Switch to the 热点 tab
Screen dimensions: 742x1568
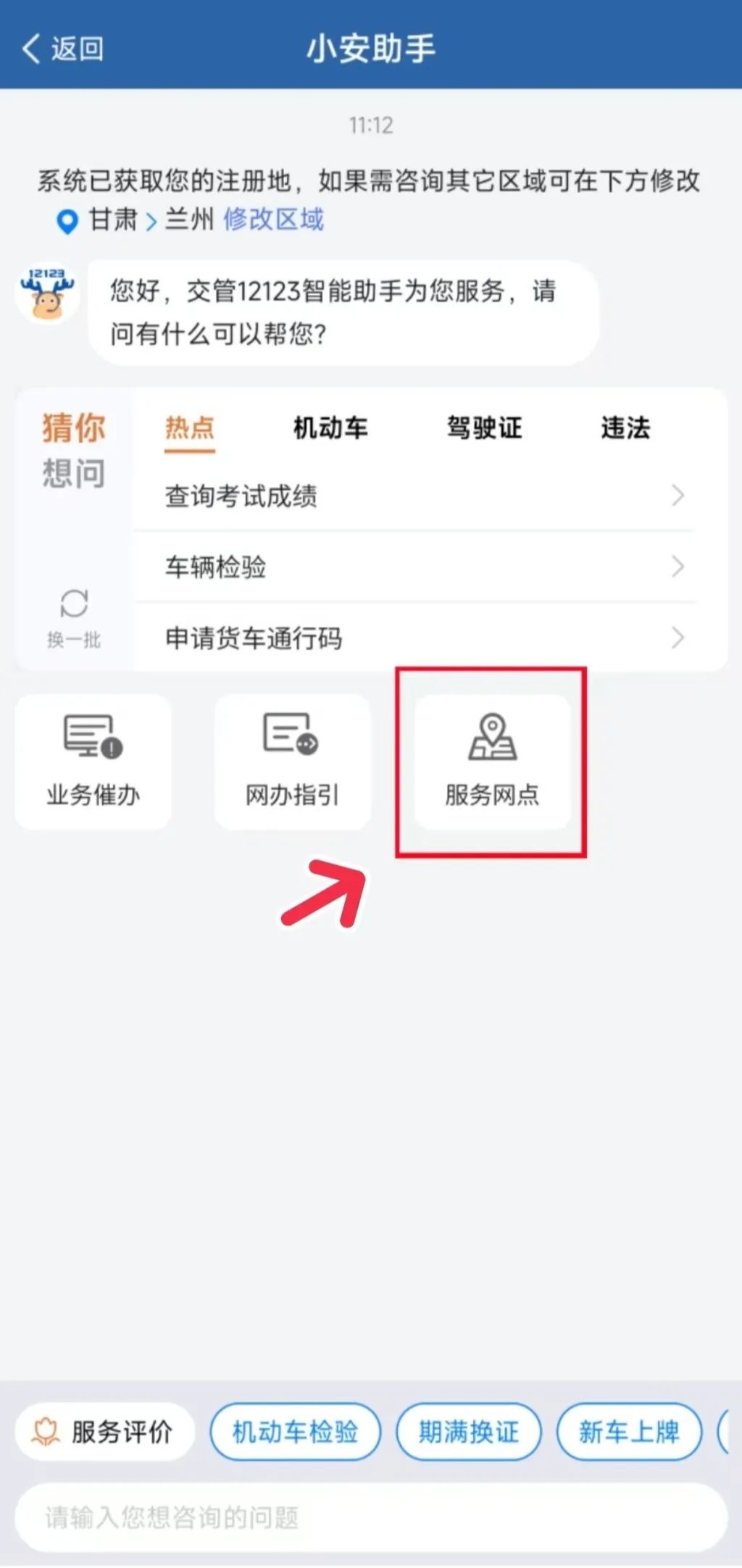coord(190,428)
